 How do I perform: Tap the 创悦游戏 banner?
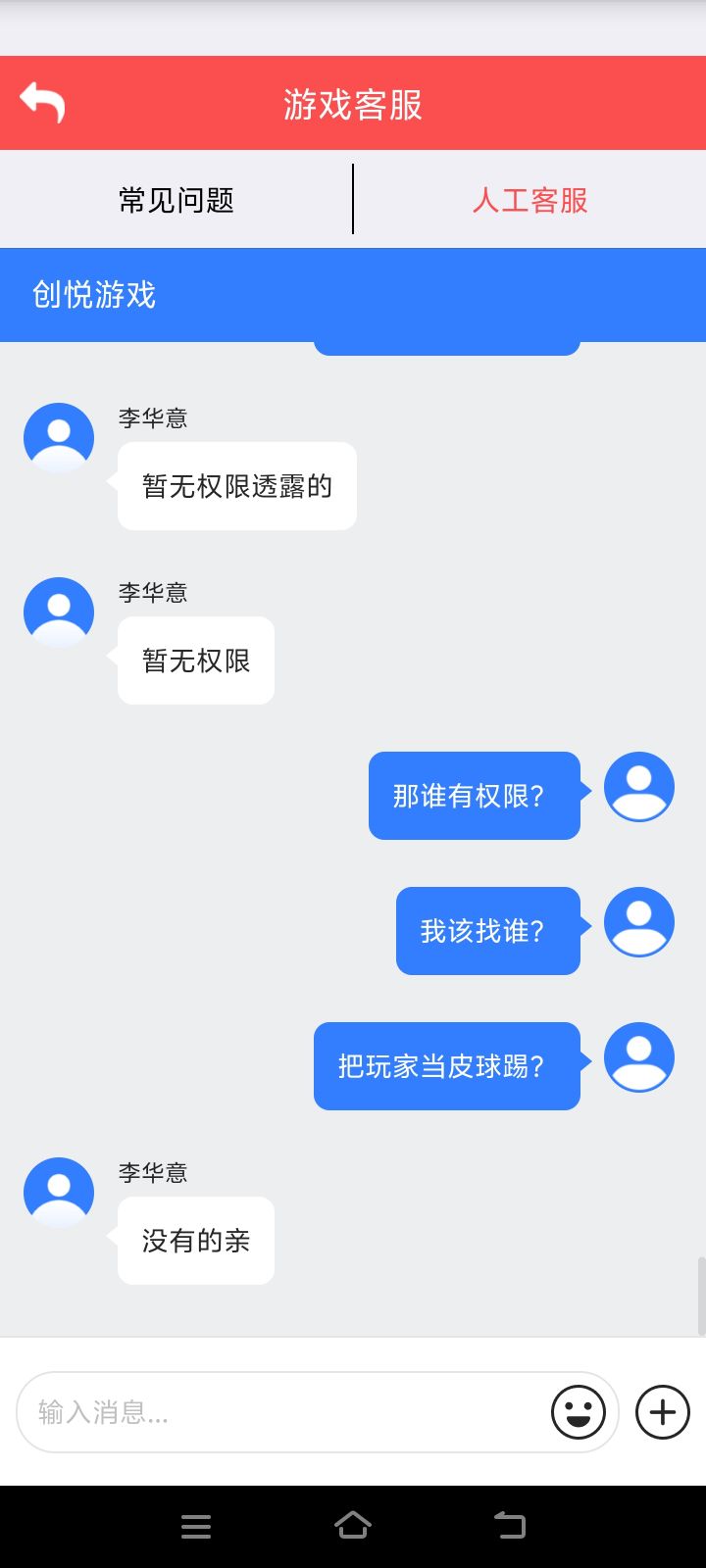[94, 294]
